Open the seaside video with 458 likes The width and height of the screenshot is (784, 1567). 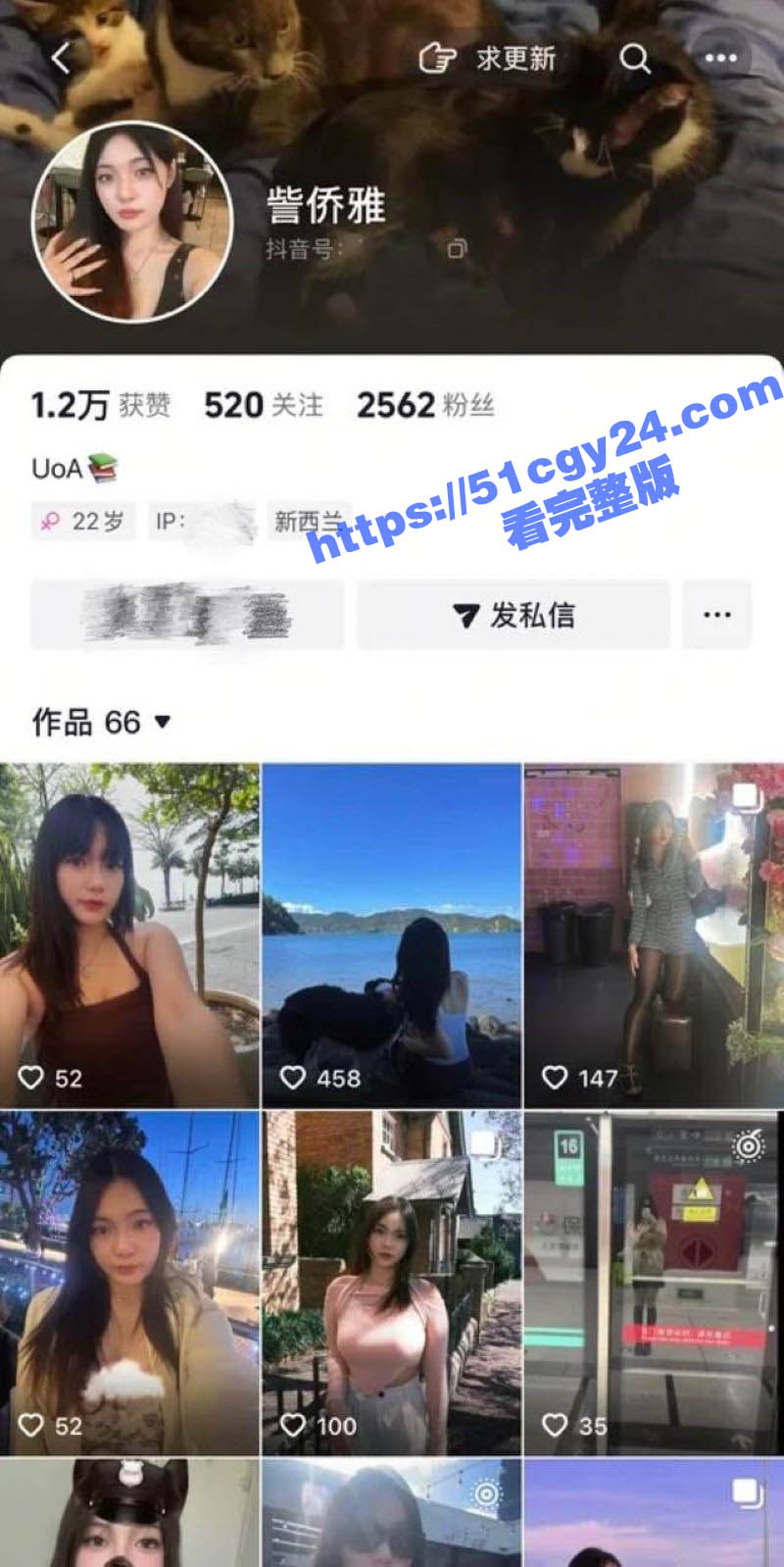coord(391,935)
